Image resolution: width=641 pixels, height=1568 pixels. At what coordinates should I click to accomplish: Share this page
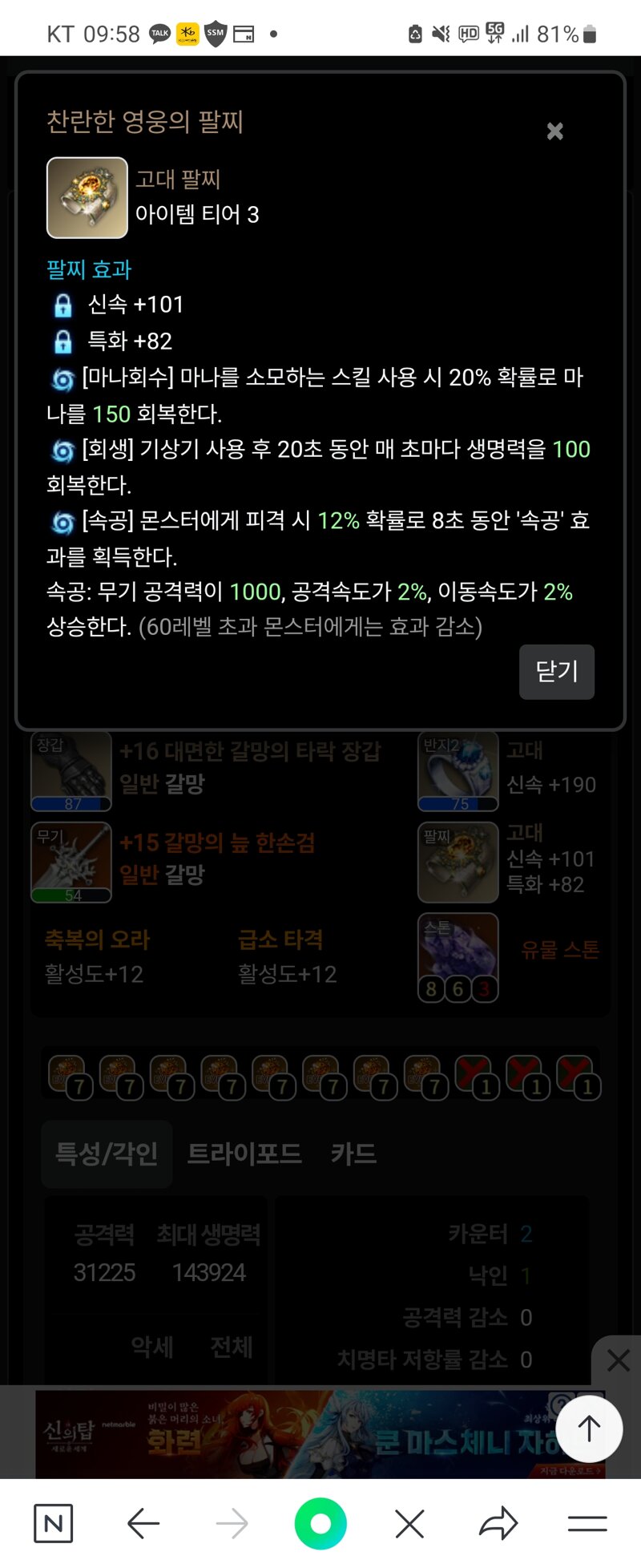coord(498,1523)
